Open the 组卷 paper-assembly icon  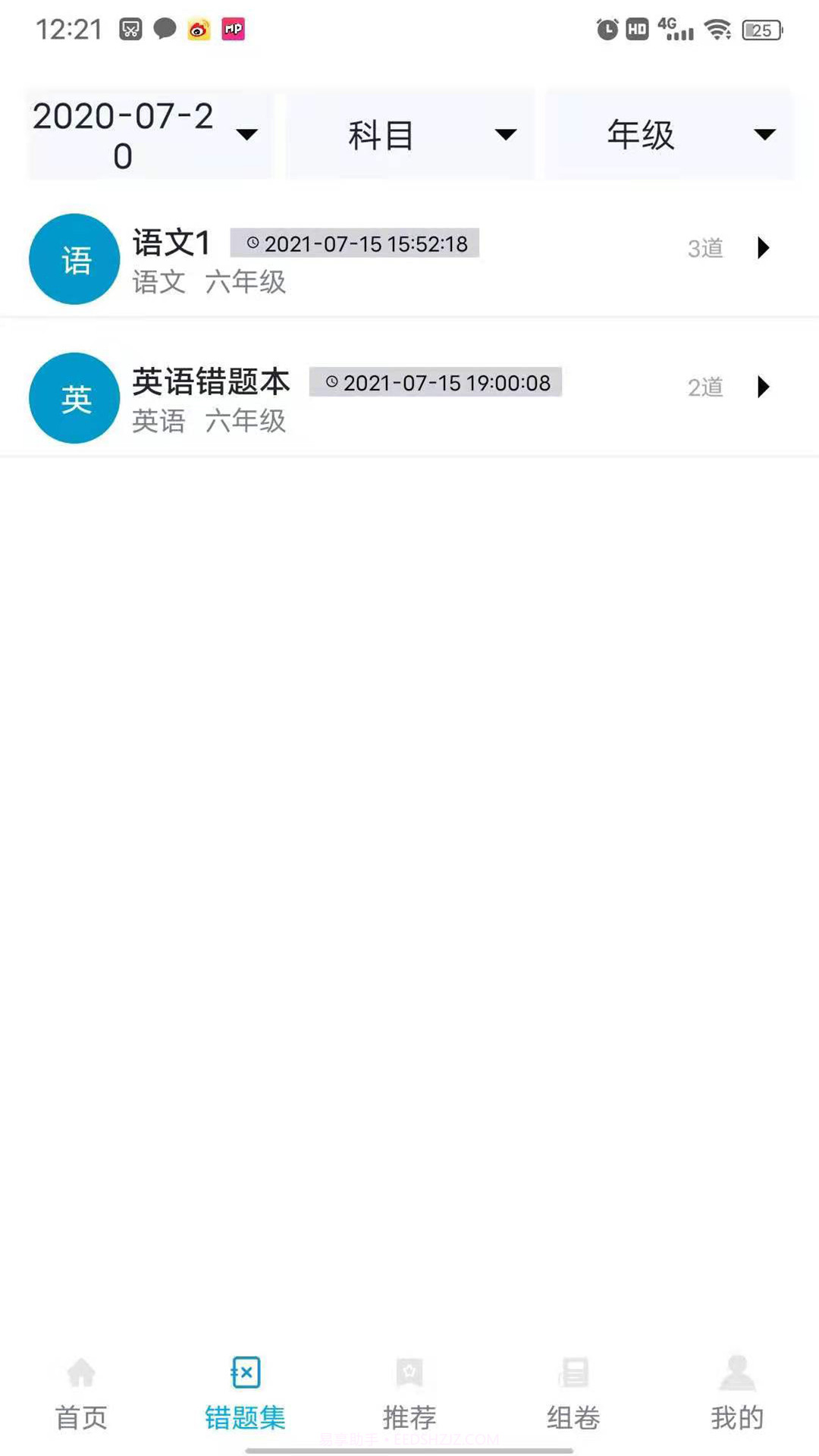tap(573, 1373)
